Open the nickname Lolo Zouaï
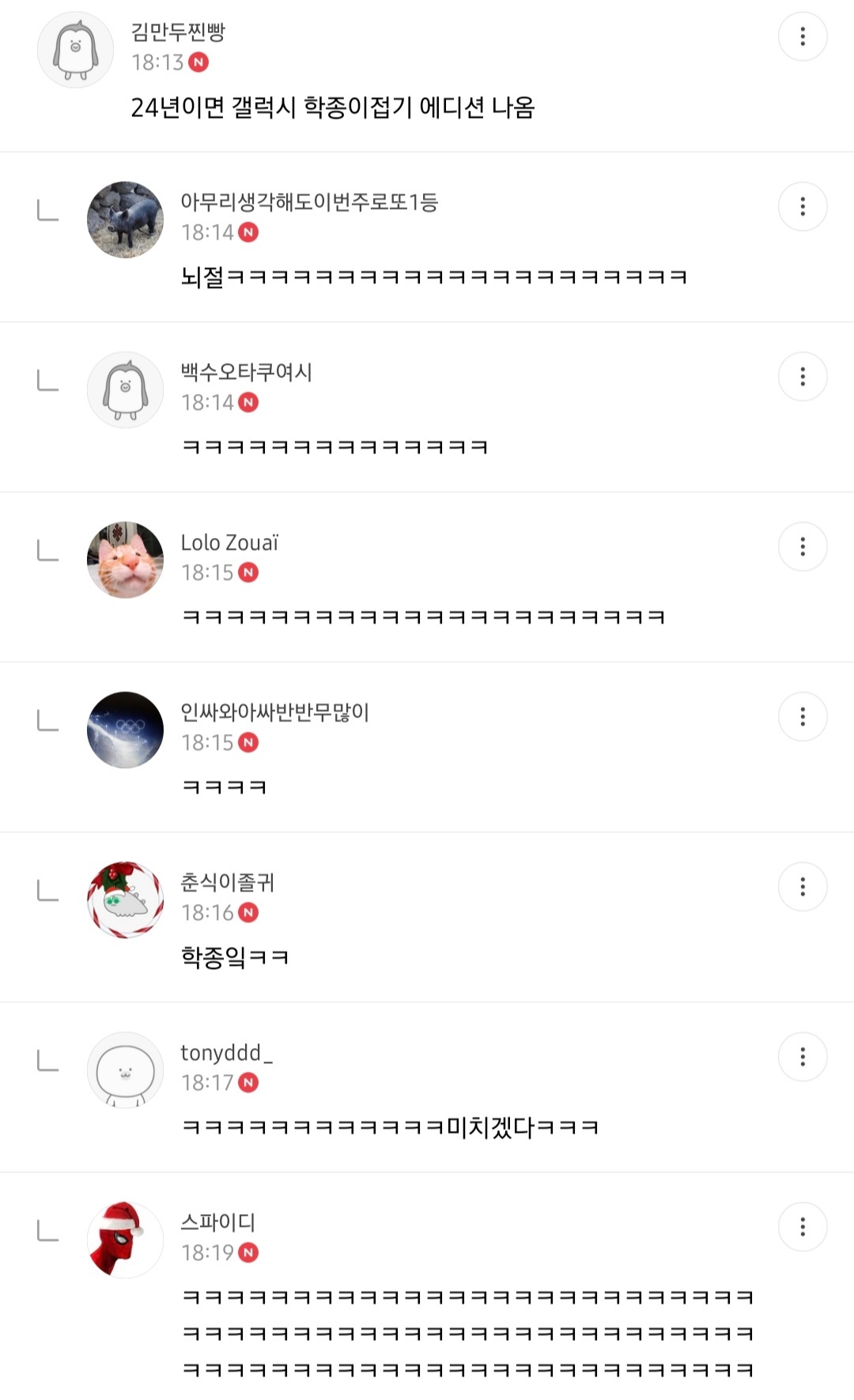This screenshot has height=1400, width=854. (x=229, y=543)
